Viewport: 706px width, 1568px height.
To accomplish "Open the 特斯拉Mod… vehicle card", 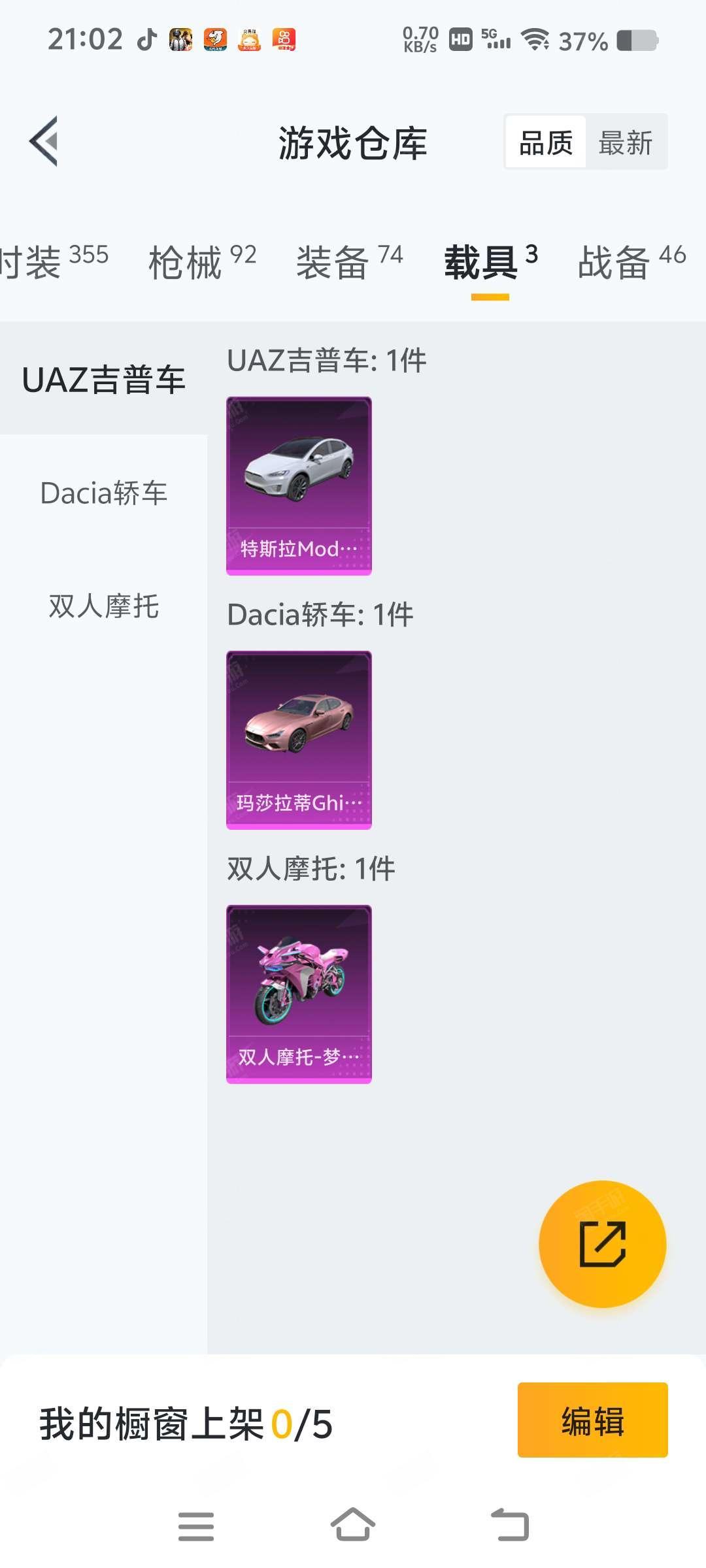I will click(299, 486).
